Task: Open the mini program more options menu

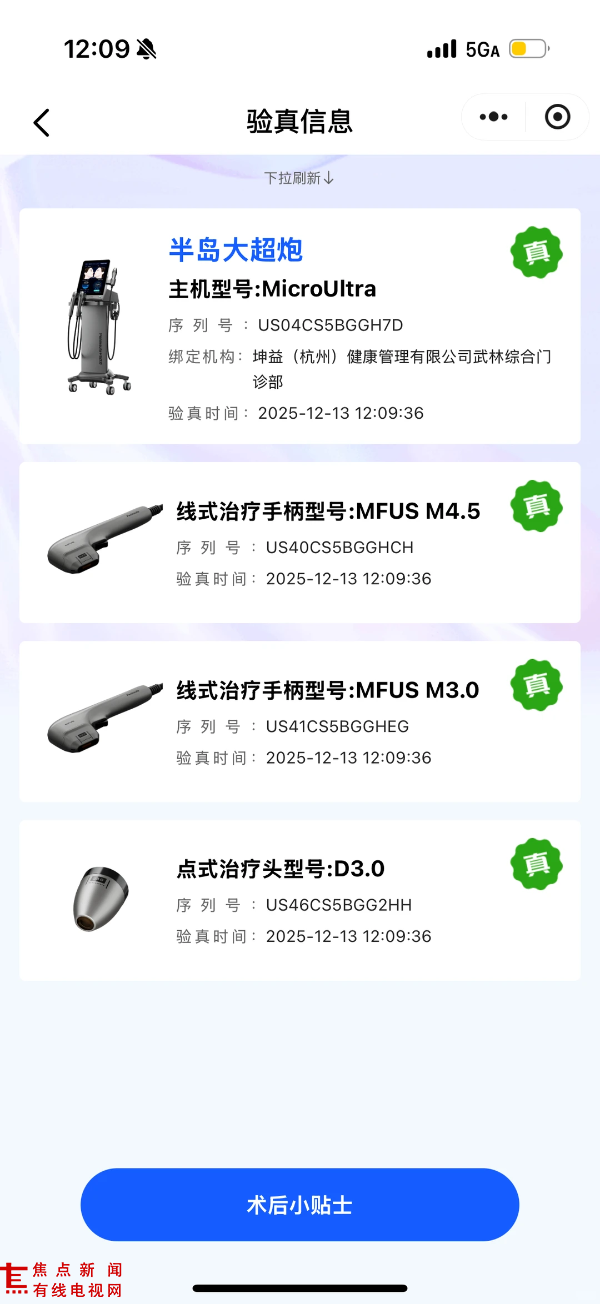Action: [494, 118]
